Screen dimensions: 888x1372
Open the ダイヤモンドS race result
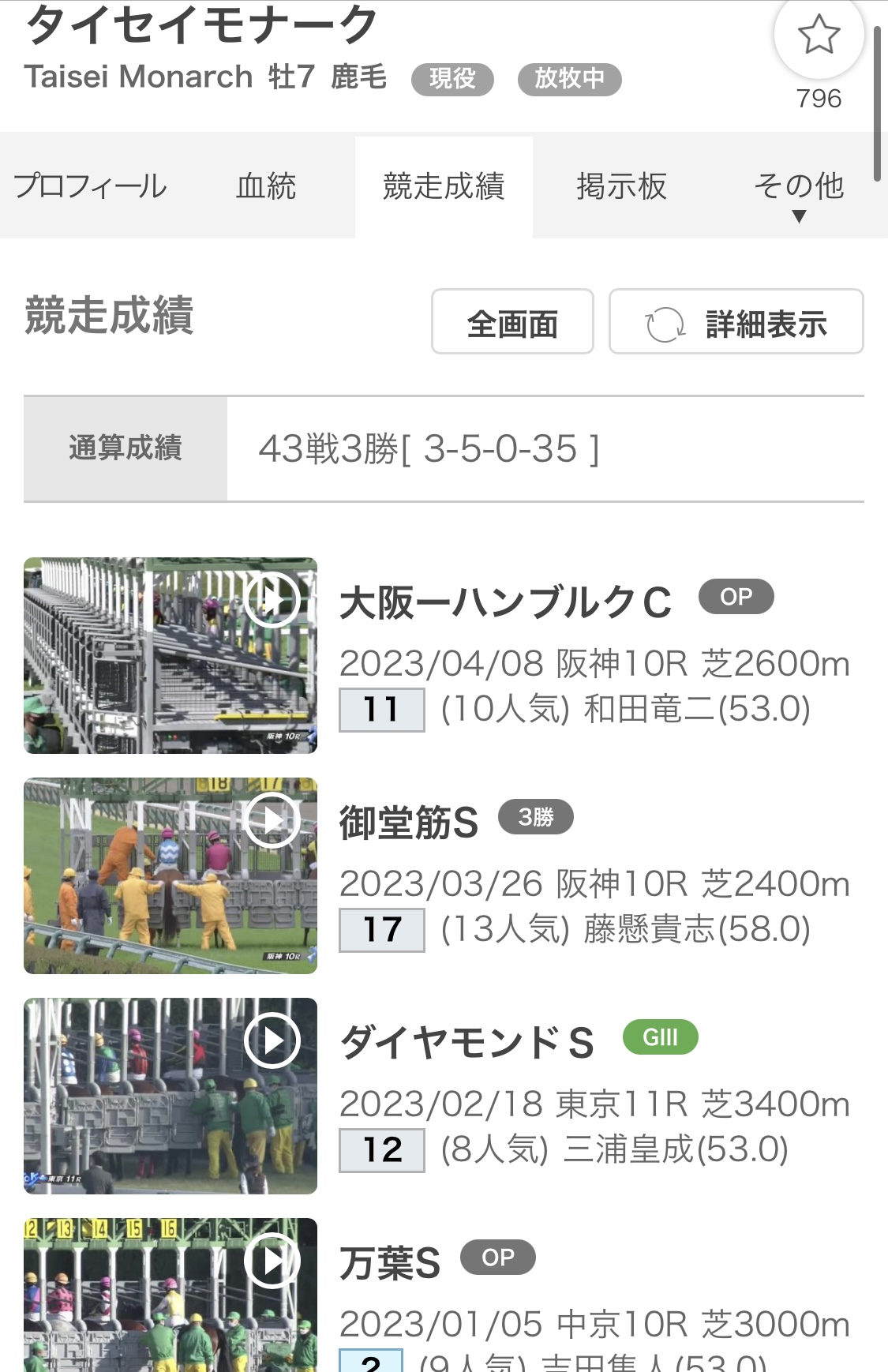[x=466, y=1043]
